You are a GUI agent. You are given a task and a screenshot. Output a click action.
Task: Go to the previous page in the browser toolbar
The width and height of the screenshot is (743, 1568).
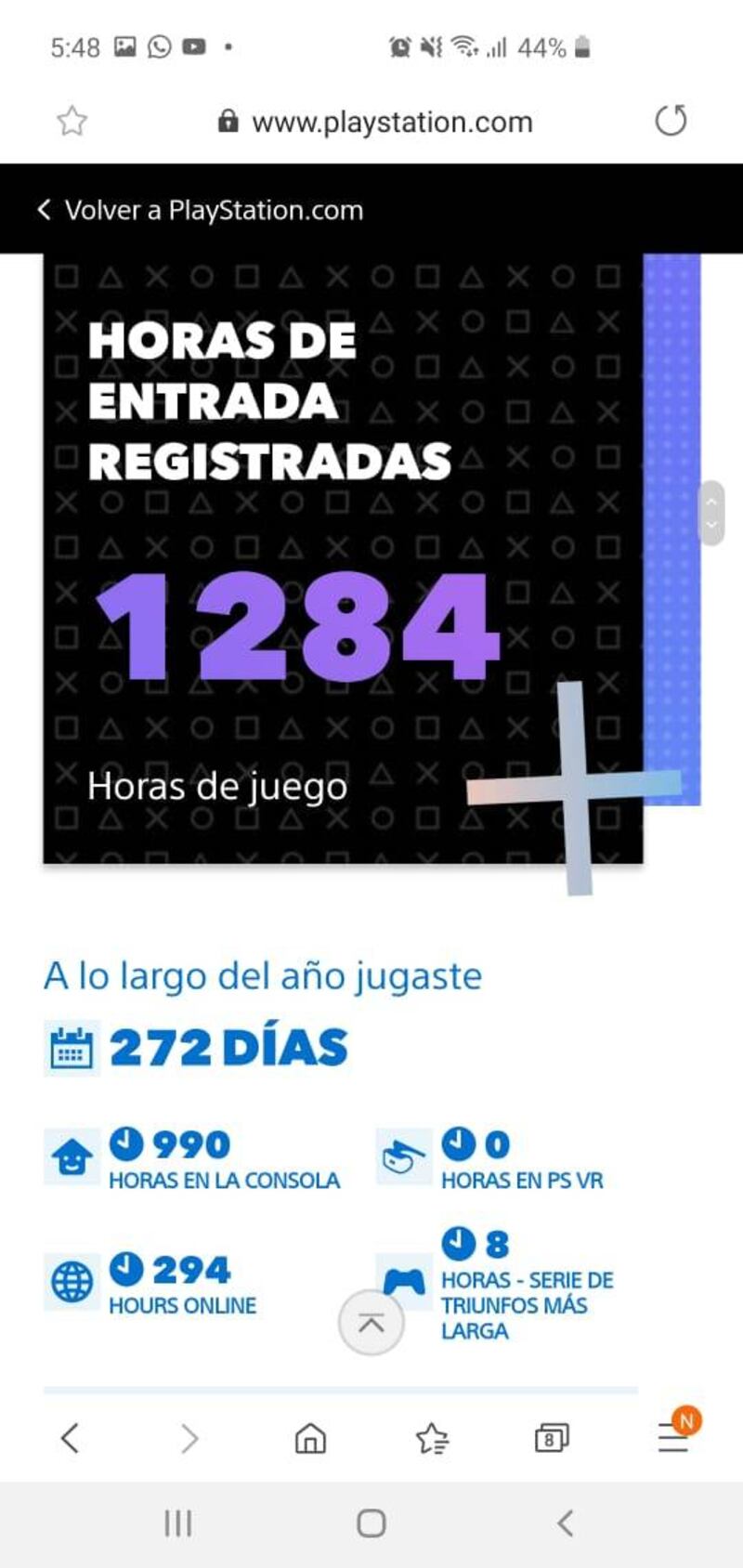coord(70,1438)
